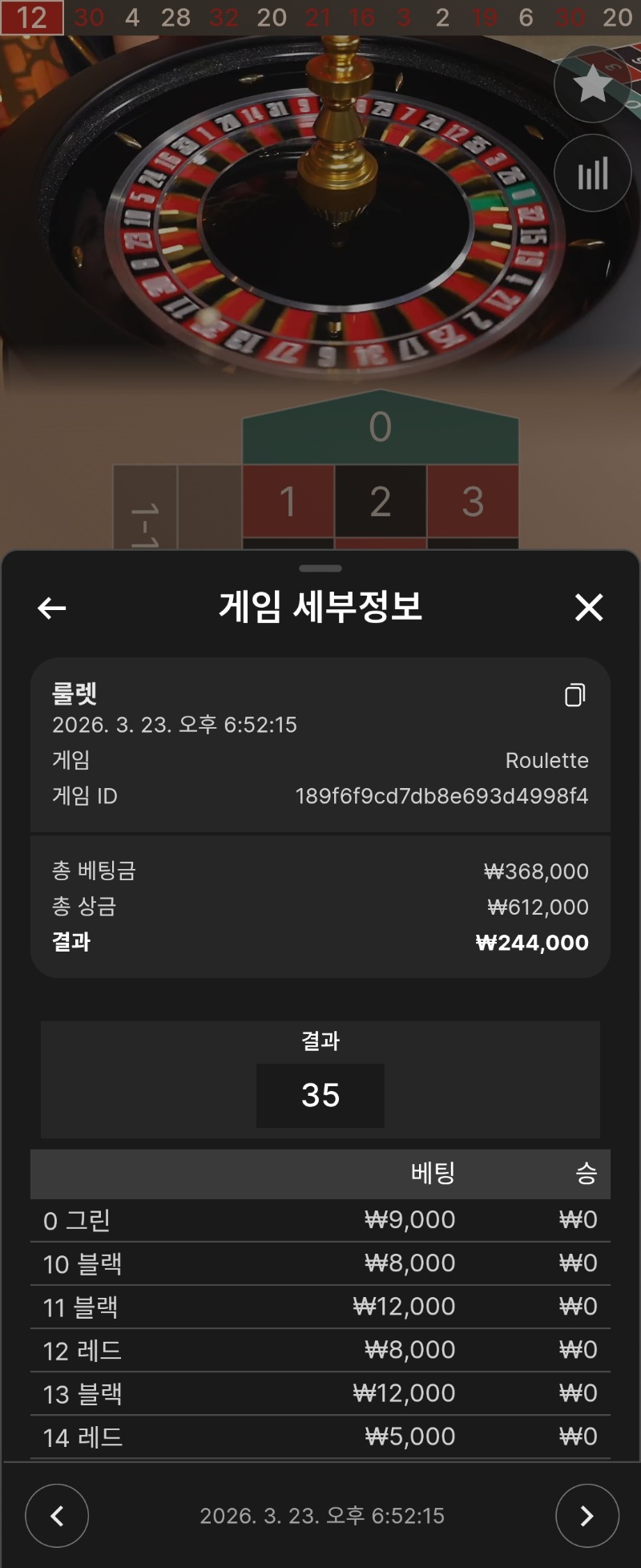View the previous game record
Screen dimensions: 641x1568
click(x=57, y=1516)
